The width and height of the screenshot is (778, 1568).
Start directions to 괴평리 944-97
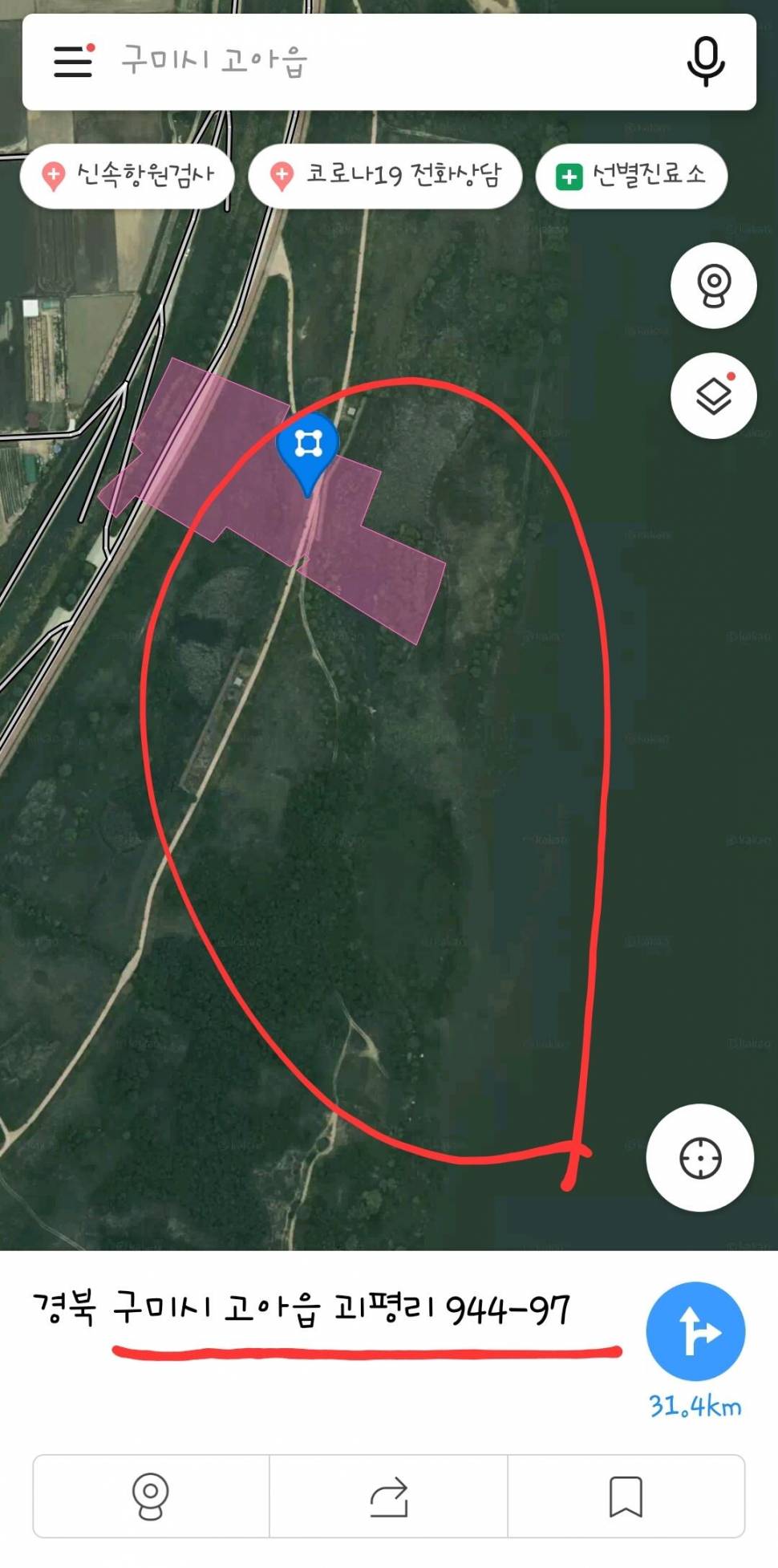[x=695, y=1332]
